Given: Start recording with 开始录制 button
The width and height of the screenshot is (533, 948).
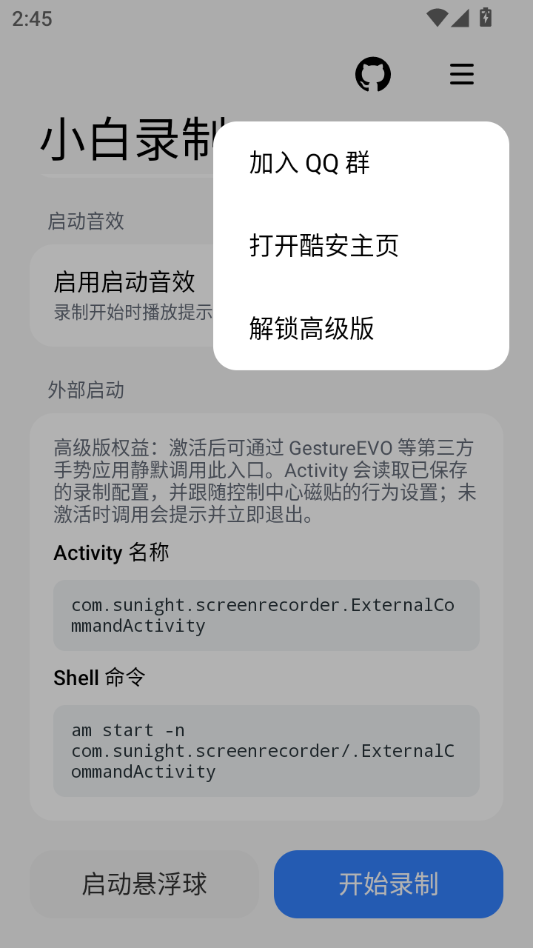Looking at the screenshot, I should pos(389,884).
